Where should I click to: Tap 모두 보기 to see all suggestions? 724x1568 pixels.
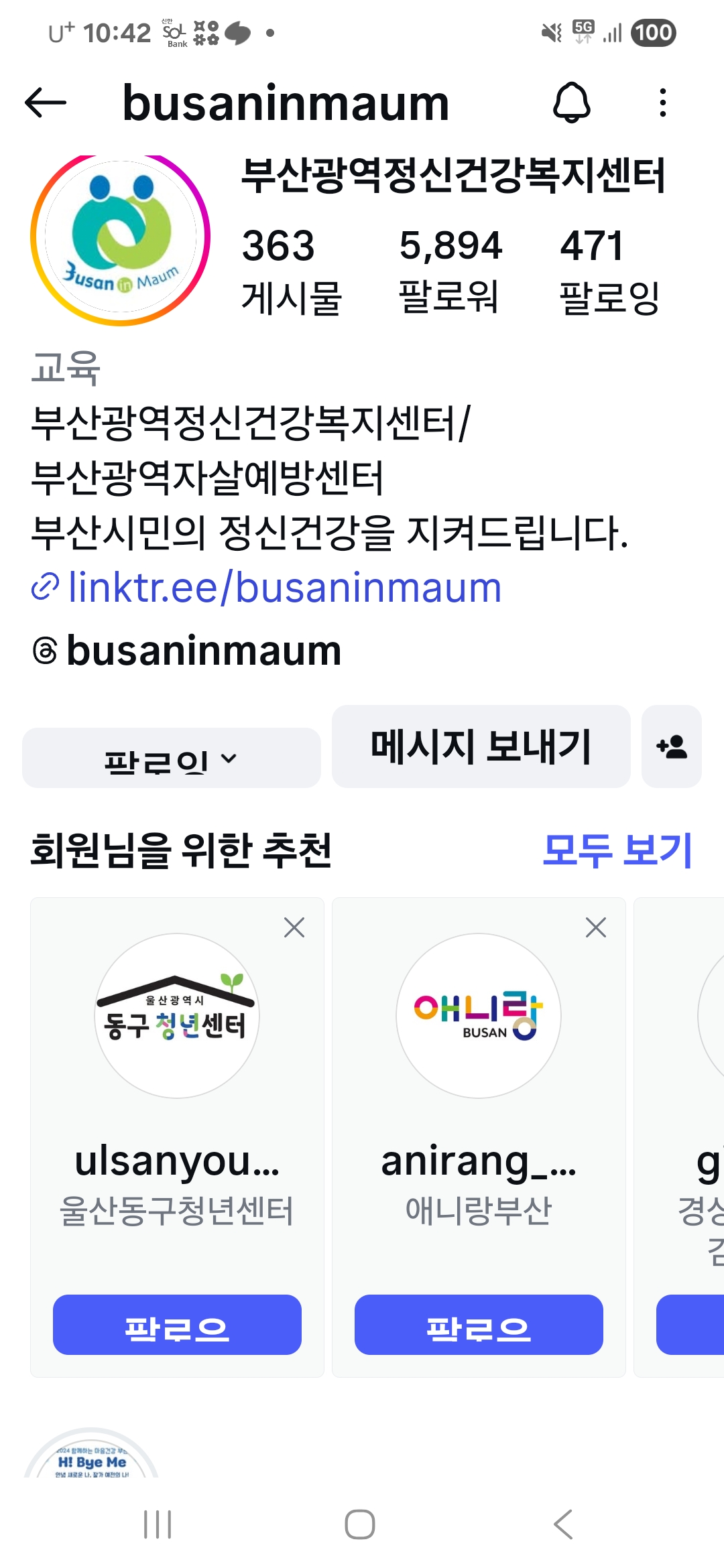click(x=617, y=850)
